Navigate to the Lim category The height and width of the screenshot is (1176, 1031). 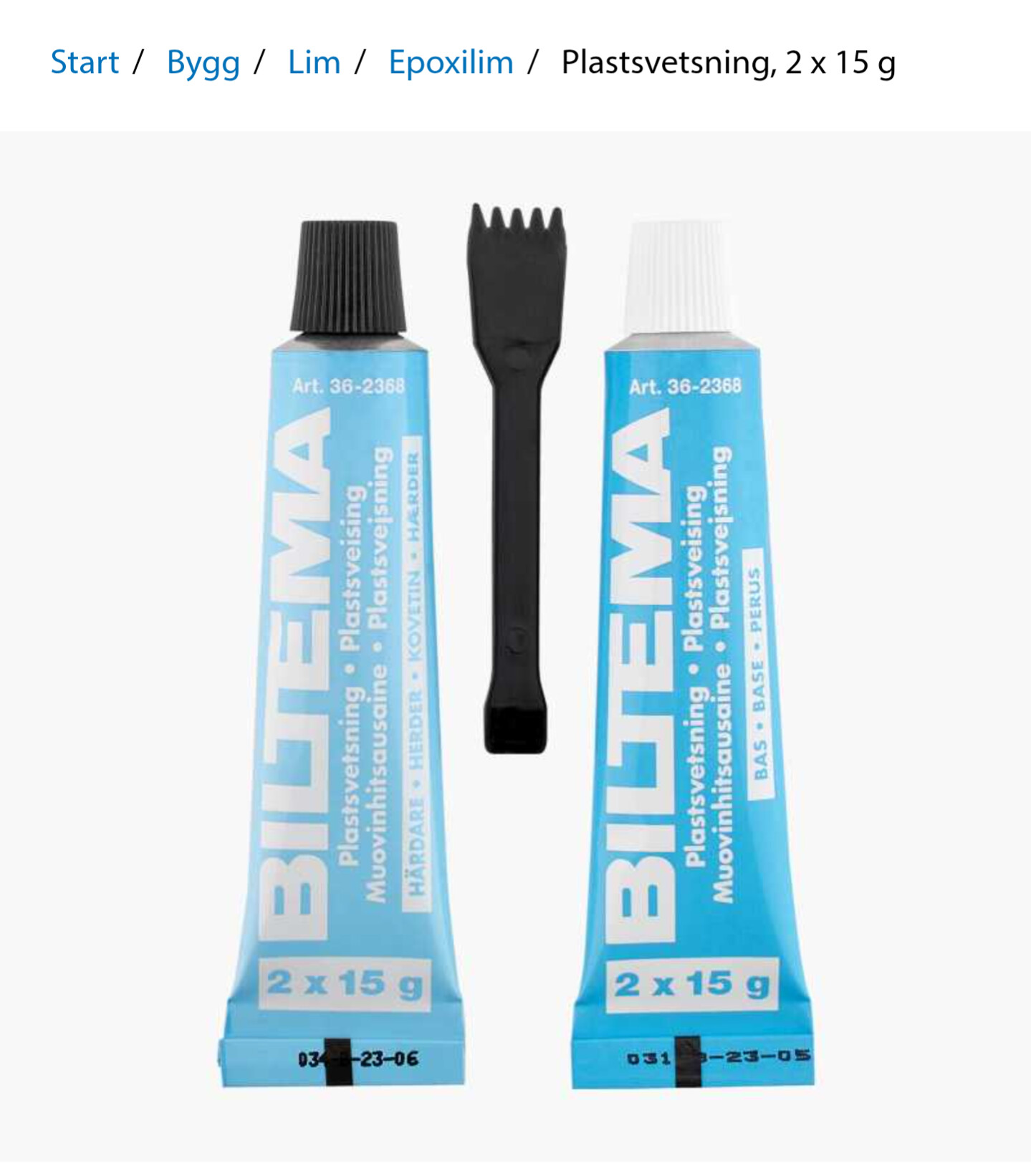(314, 62)
